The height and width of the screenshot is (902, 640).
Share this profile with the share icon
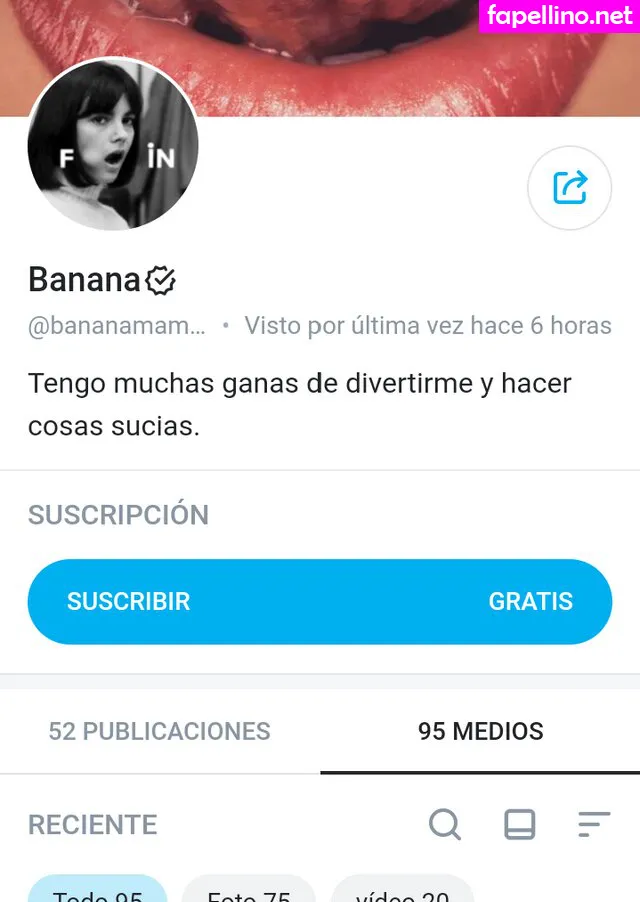pyautogui.click(x=569, y=188)
